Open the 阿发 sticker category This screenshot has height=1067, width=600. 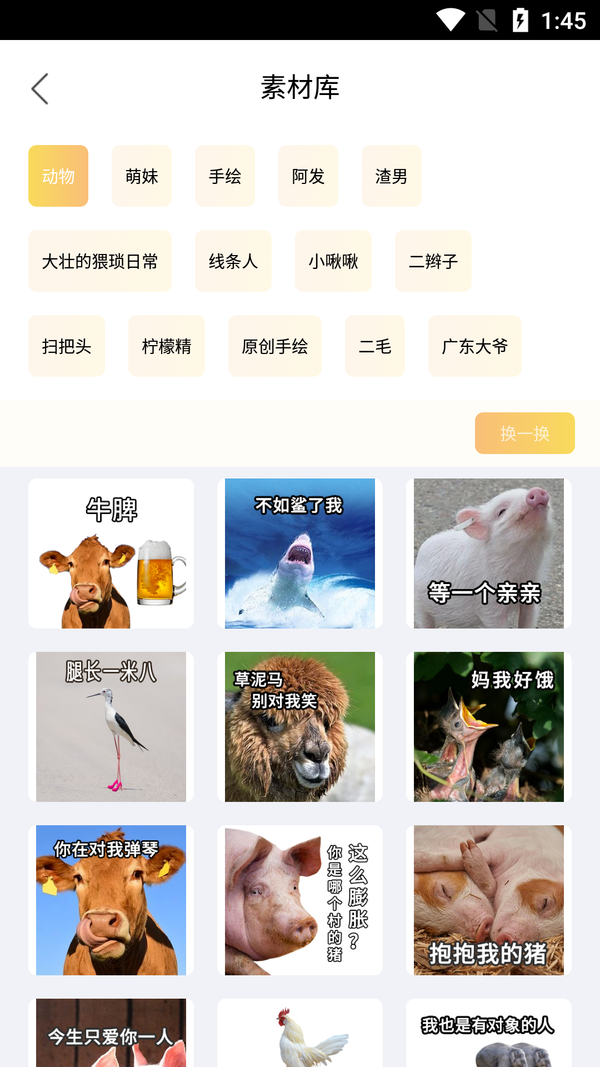308,176
